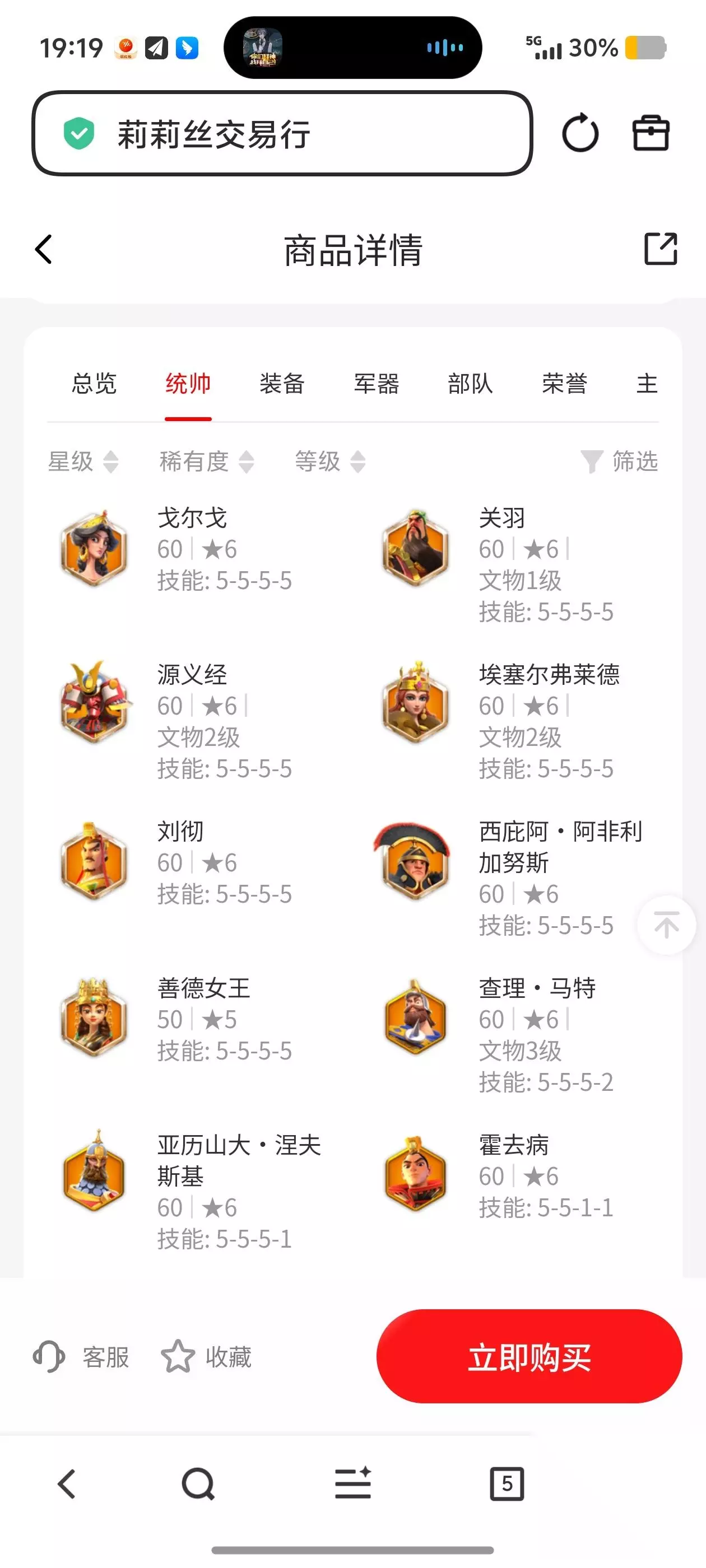
Task: Tap the 莉莉丝交易行 address bar
Action: [x=282, y=133]
